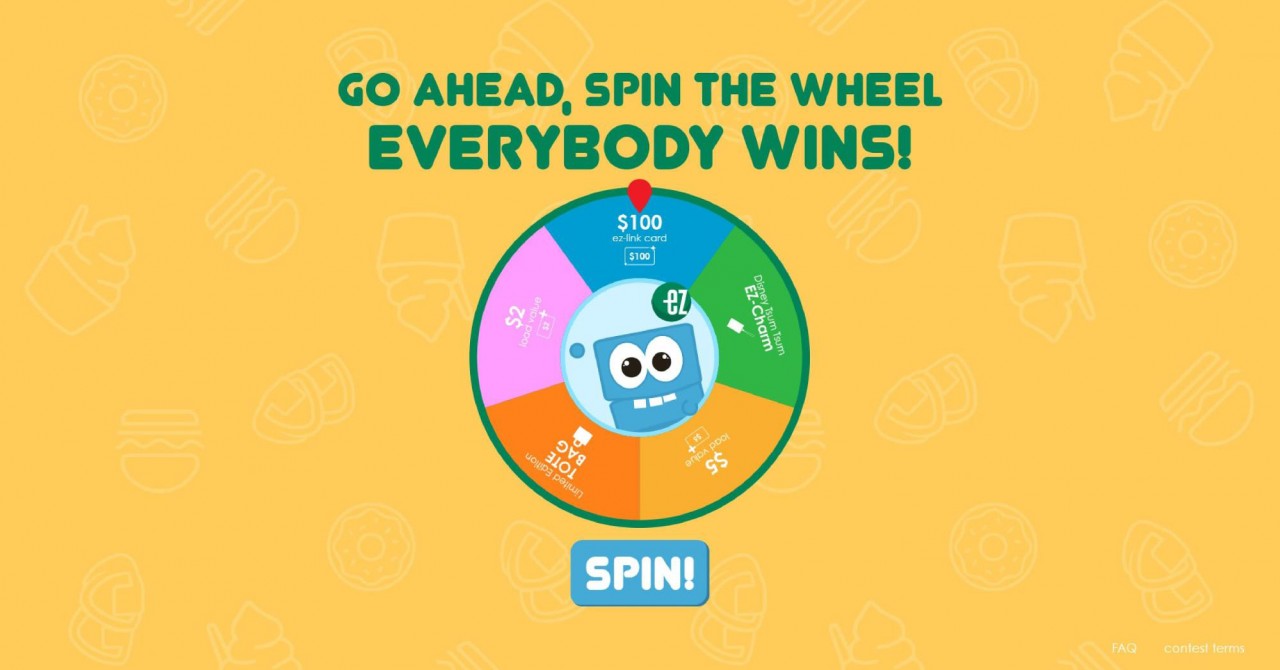Open the contest terms link
Viewport: 1280px width, 670px height.
click(x=1204, y=648)
